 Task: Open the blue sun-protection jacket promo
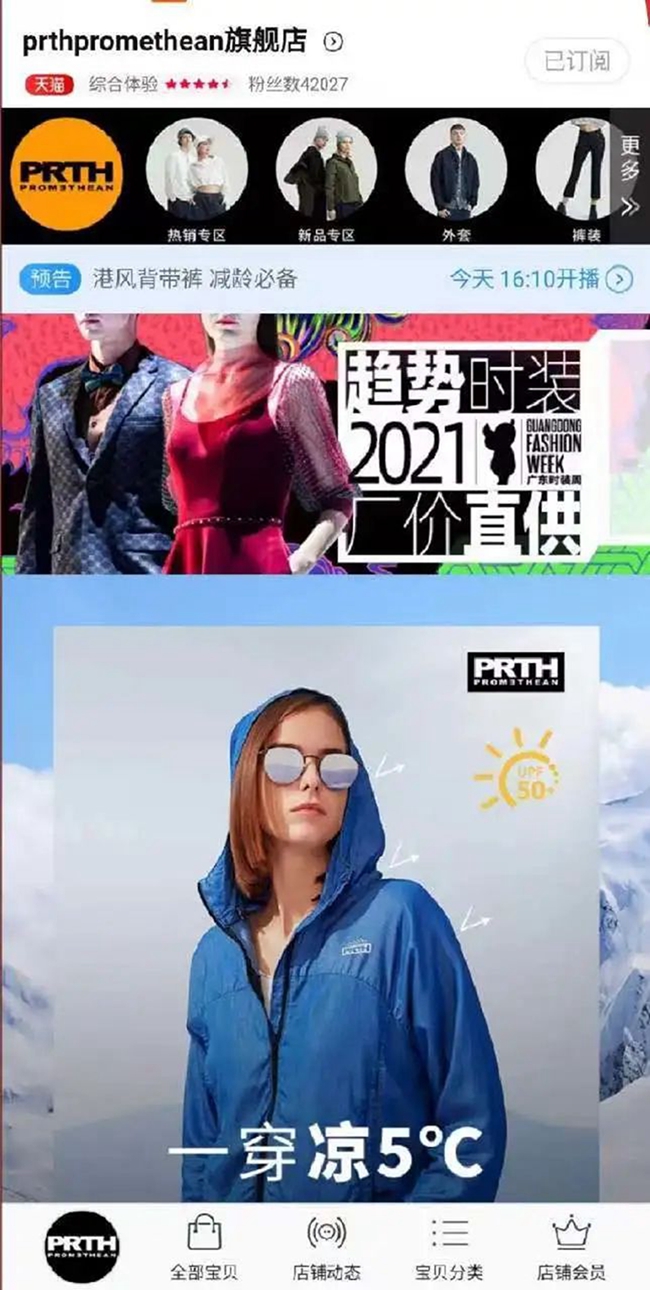(326, 900)
